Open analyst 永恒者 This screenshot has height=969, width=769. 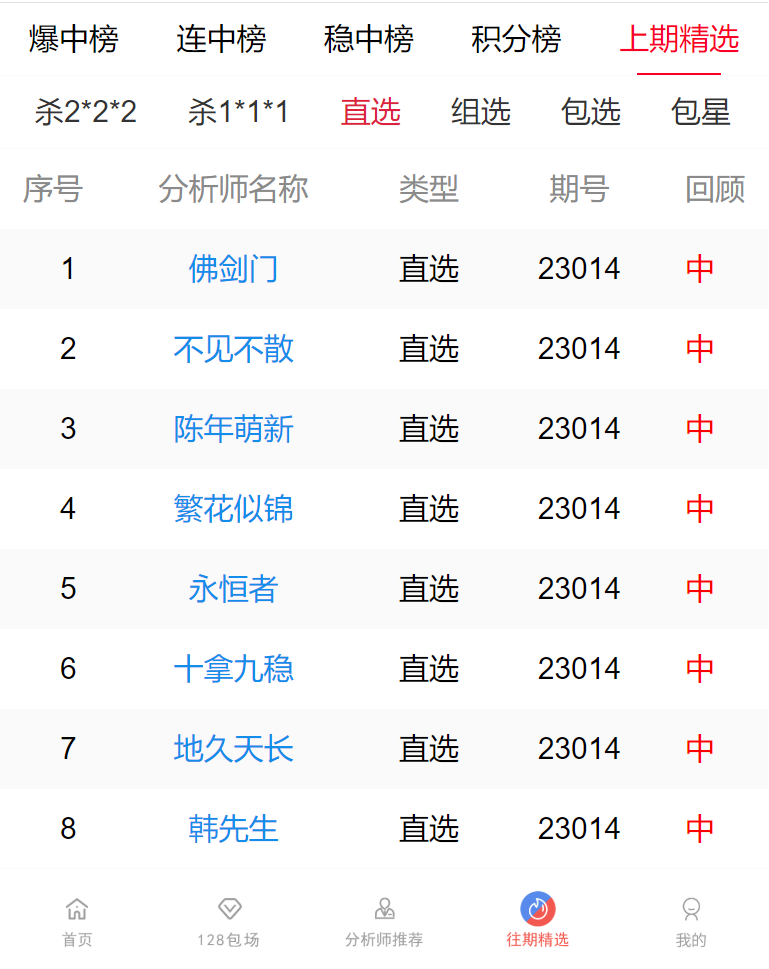click(233, 589)
